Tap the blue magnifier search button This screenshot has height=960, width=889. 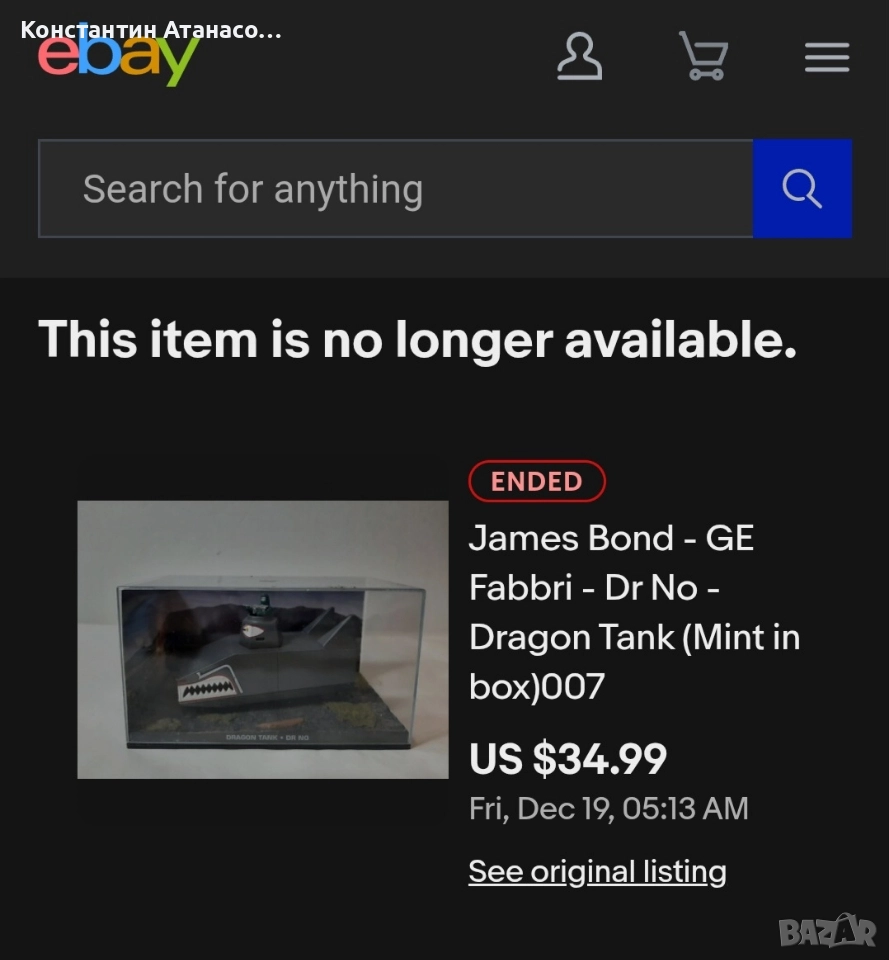coord(802,189)
